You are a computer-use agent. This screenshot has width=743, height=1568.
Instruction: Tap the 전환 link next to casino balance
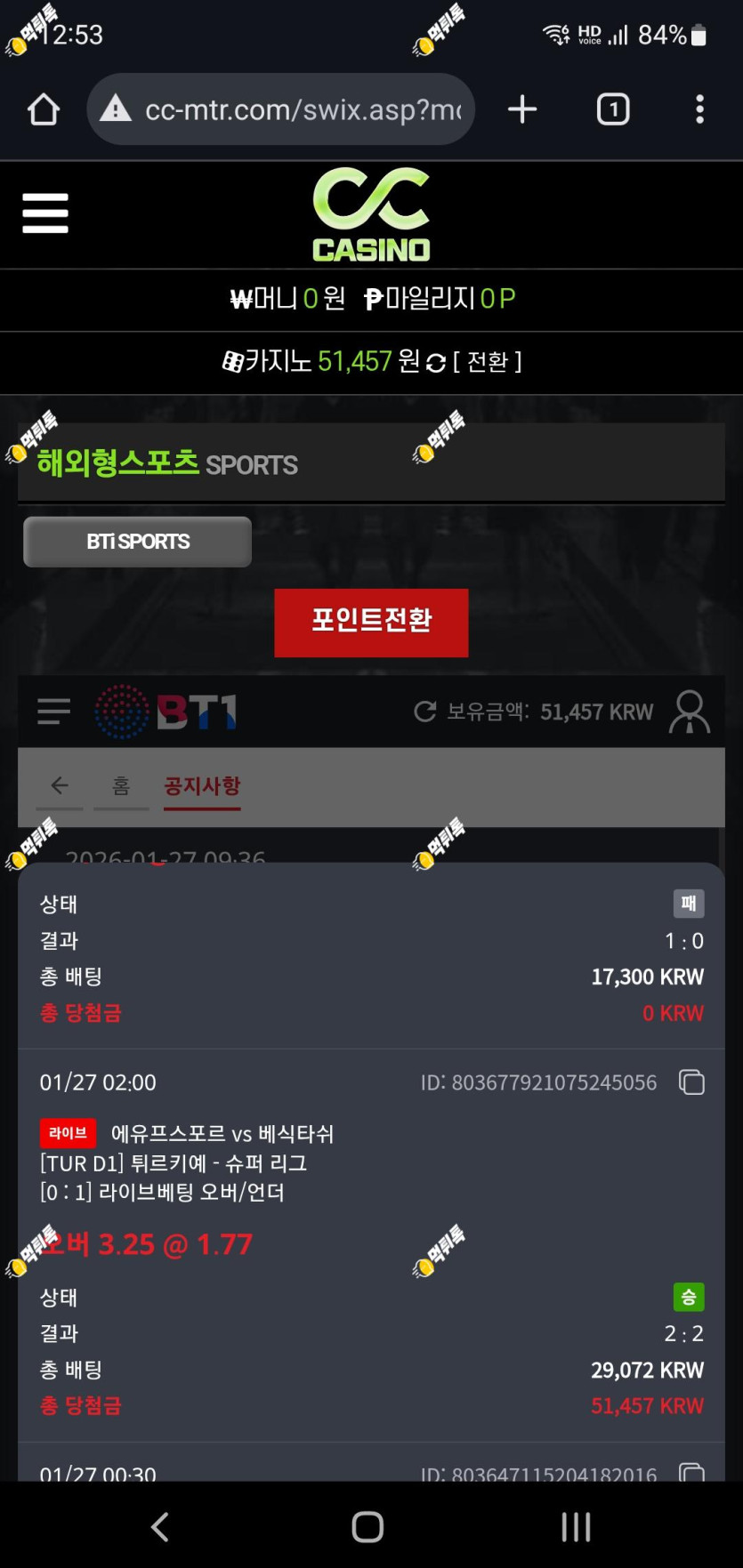[487, 361]
